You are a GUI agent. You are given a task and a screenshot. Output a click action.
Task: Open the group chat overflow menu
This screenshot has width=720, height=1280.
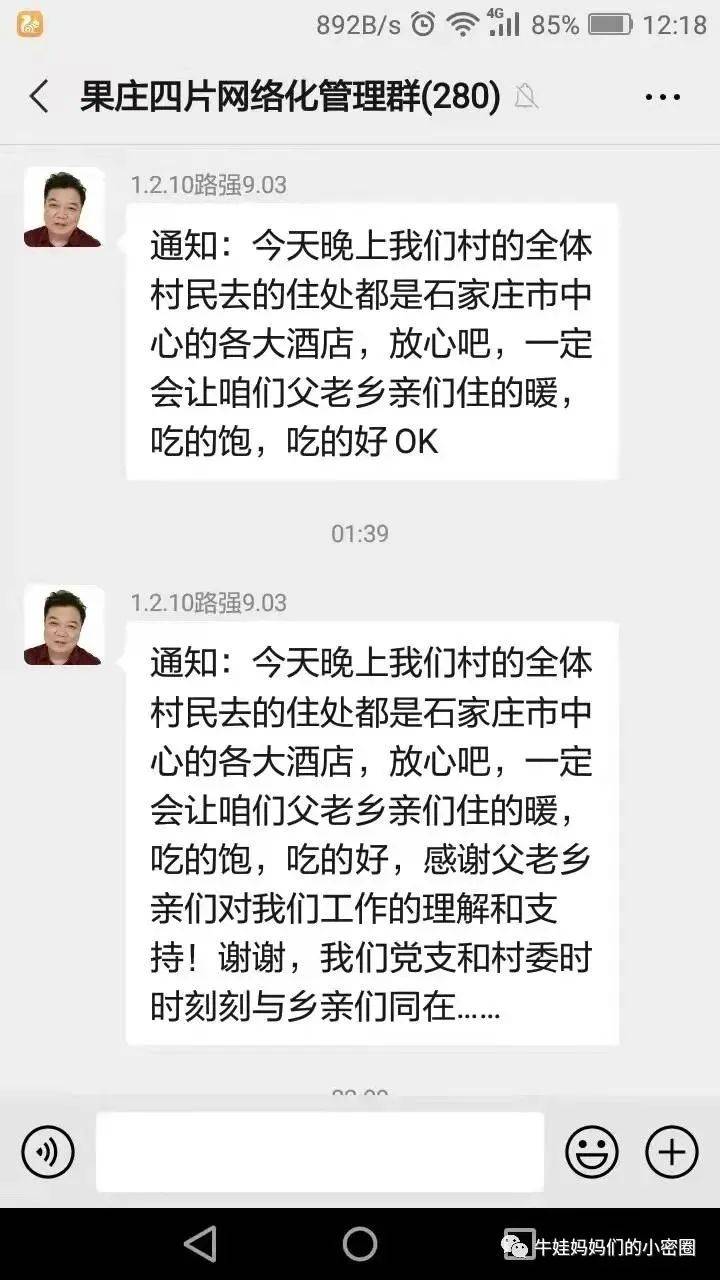tap(662, 97)
